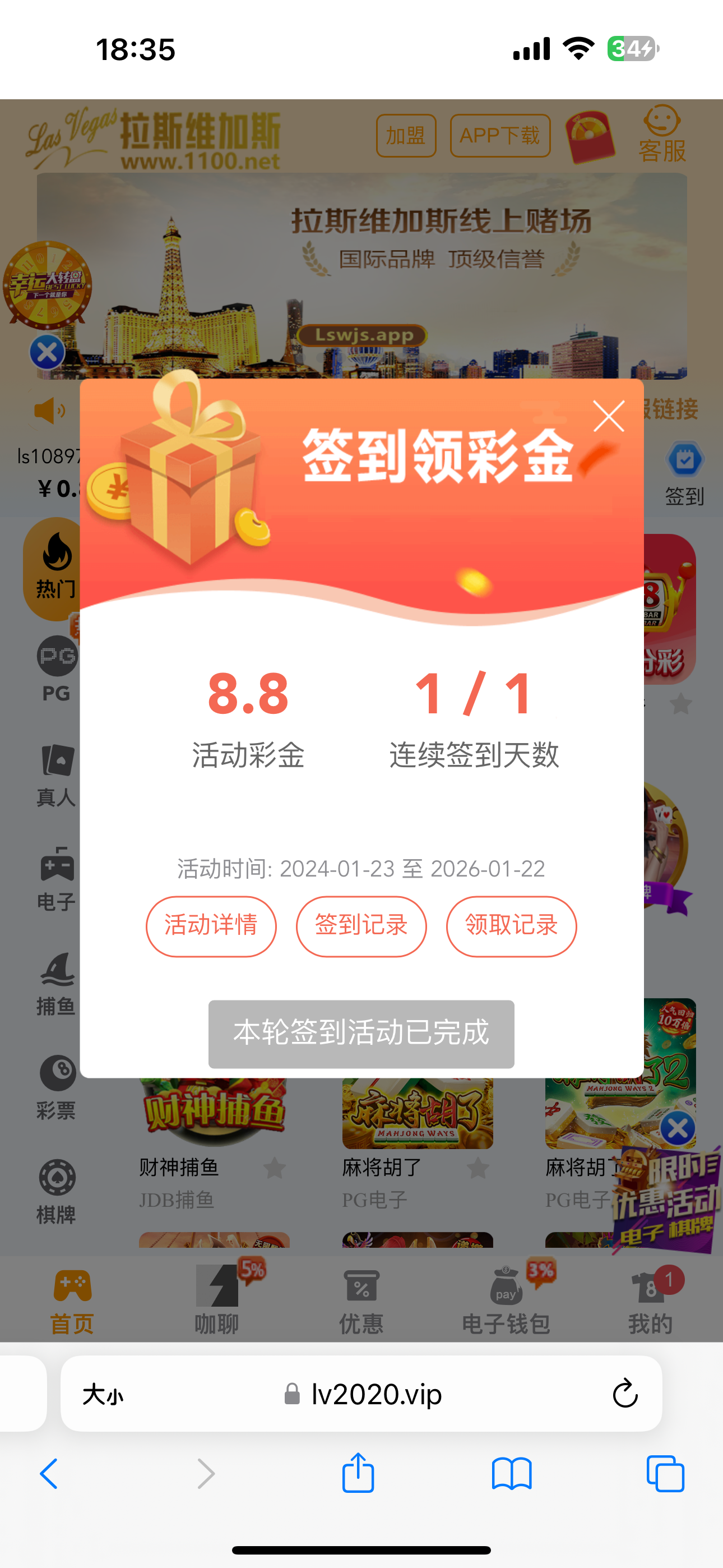The height and width of the screenshot is (1568, 723).
Task: Close the 签到领彩金 sign-in popup
Action: pyautogui.click(x=609, y=417)
